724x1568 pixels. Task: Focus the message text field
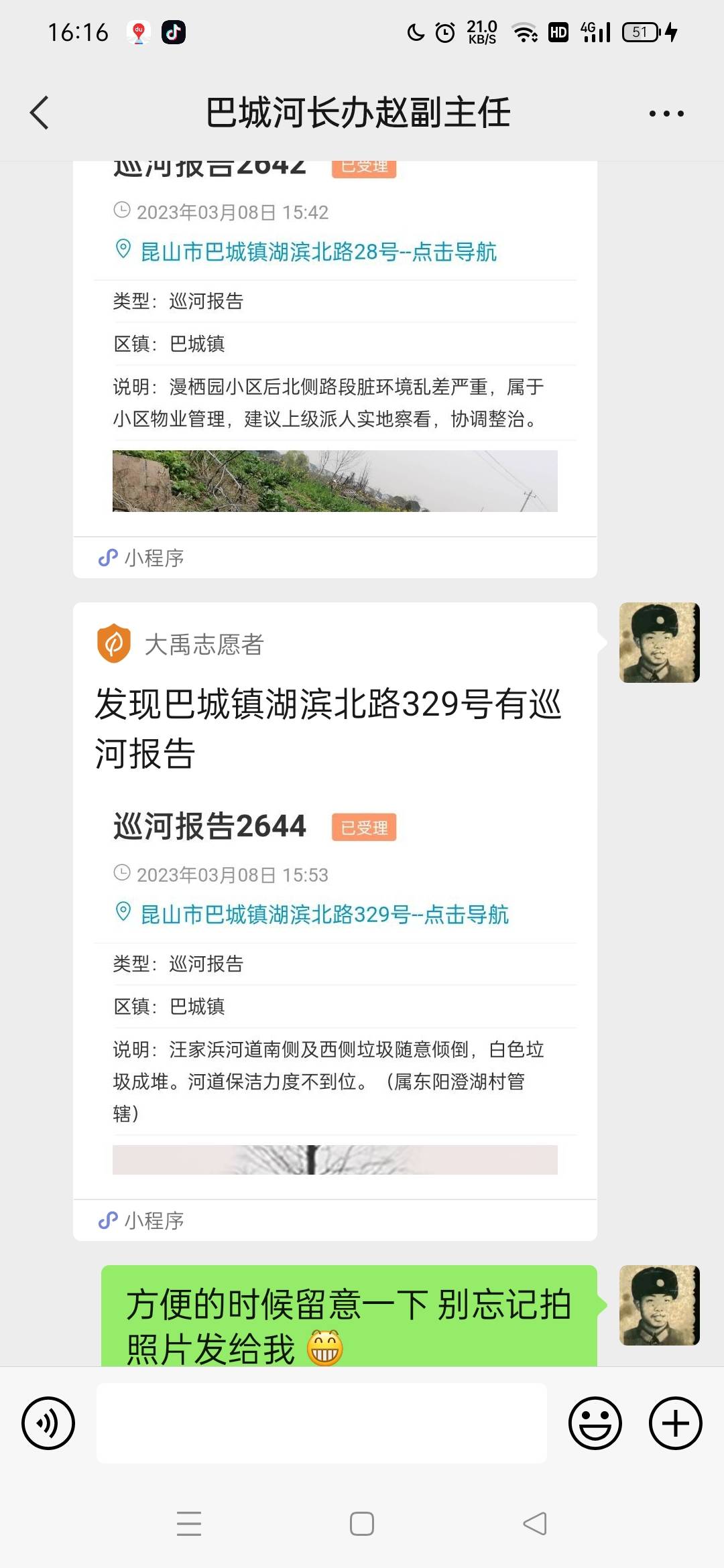tap(322, 1423)
